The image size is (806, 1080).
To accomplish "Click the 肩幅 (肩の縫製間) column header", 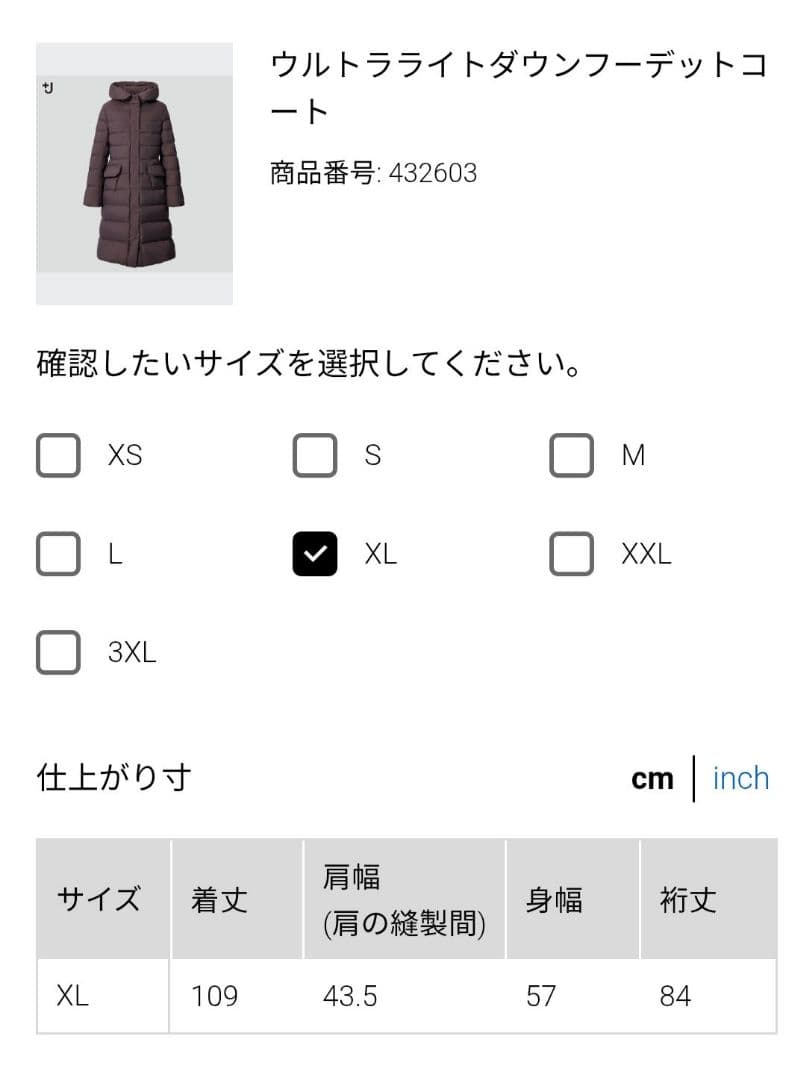I will pos(404,899).
